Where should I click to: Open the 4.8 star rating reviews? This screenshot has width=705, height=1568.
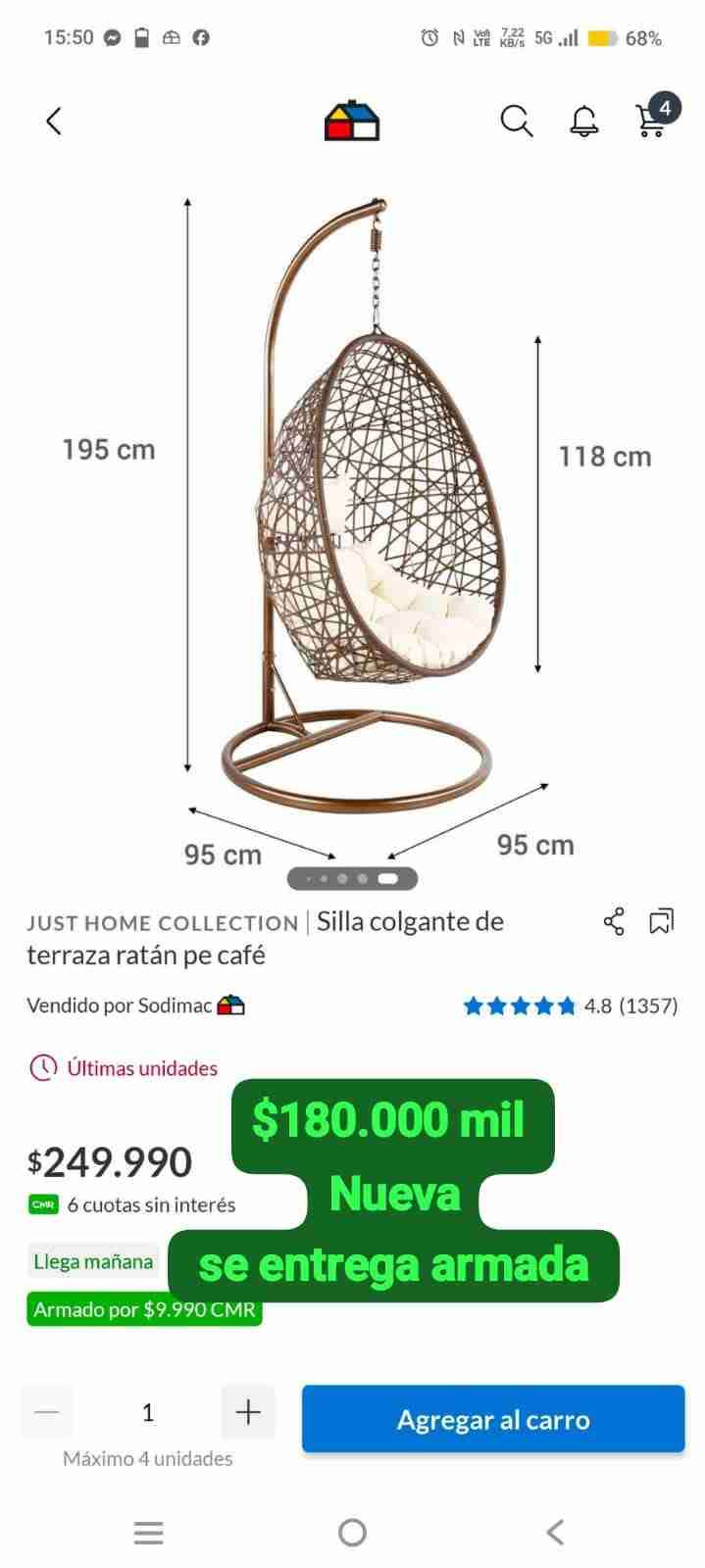[570, 1005]
